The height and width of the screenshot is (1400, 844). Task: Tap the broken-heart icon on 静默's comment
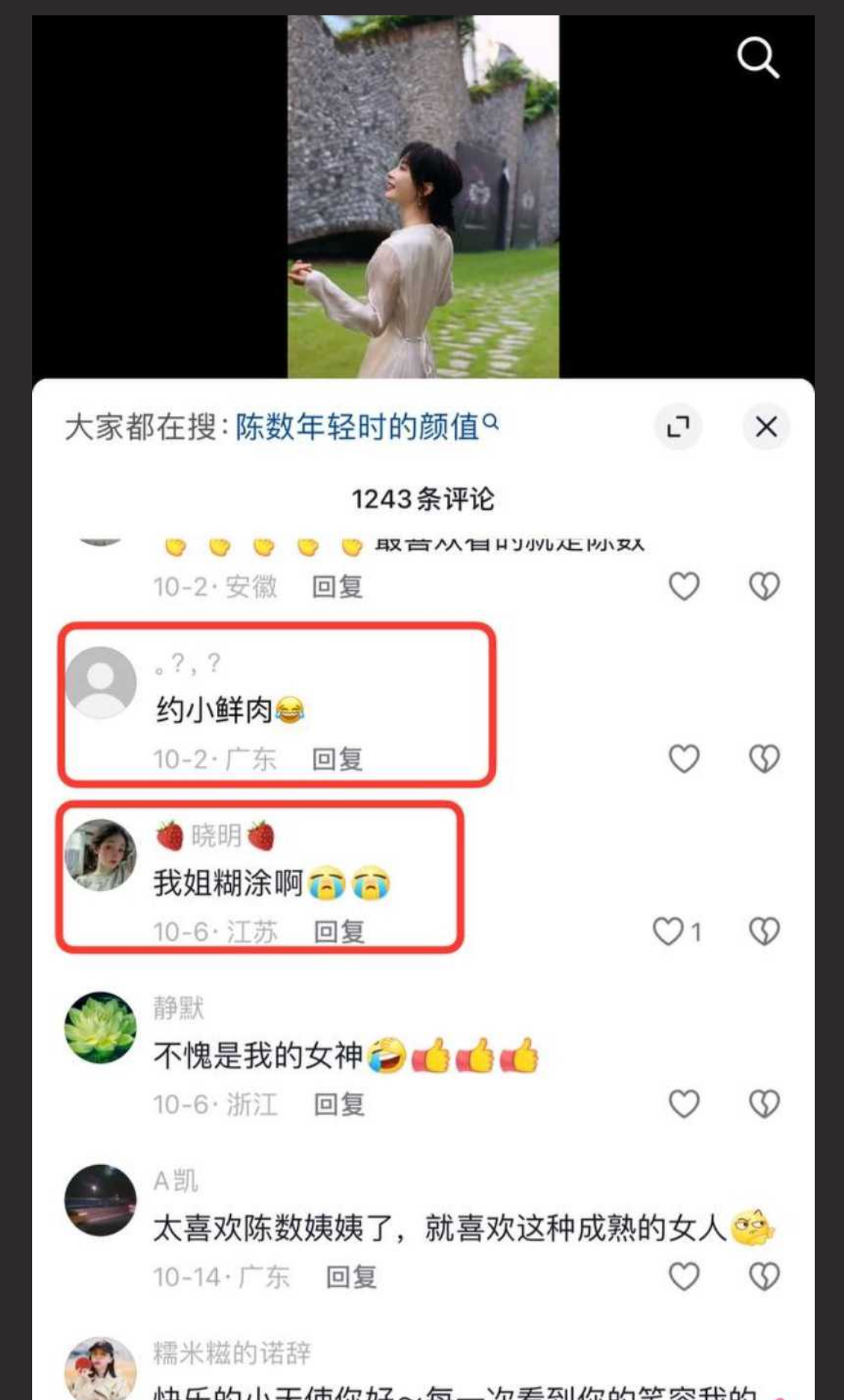(766, 1105)
